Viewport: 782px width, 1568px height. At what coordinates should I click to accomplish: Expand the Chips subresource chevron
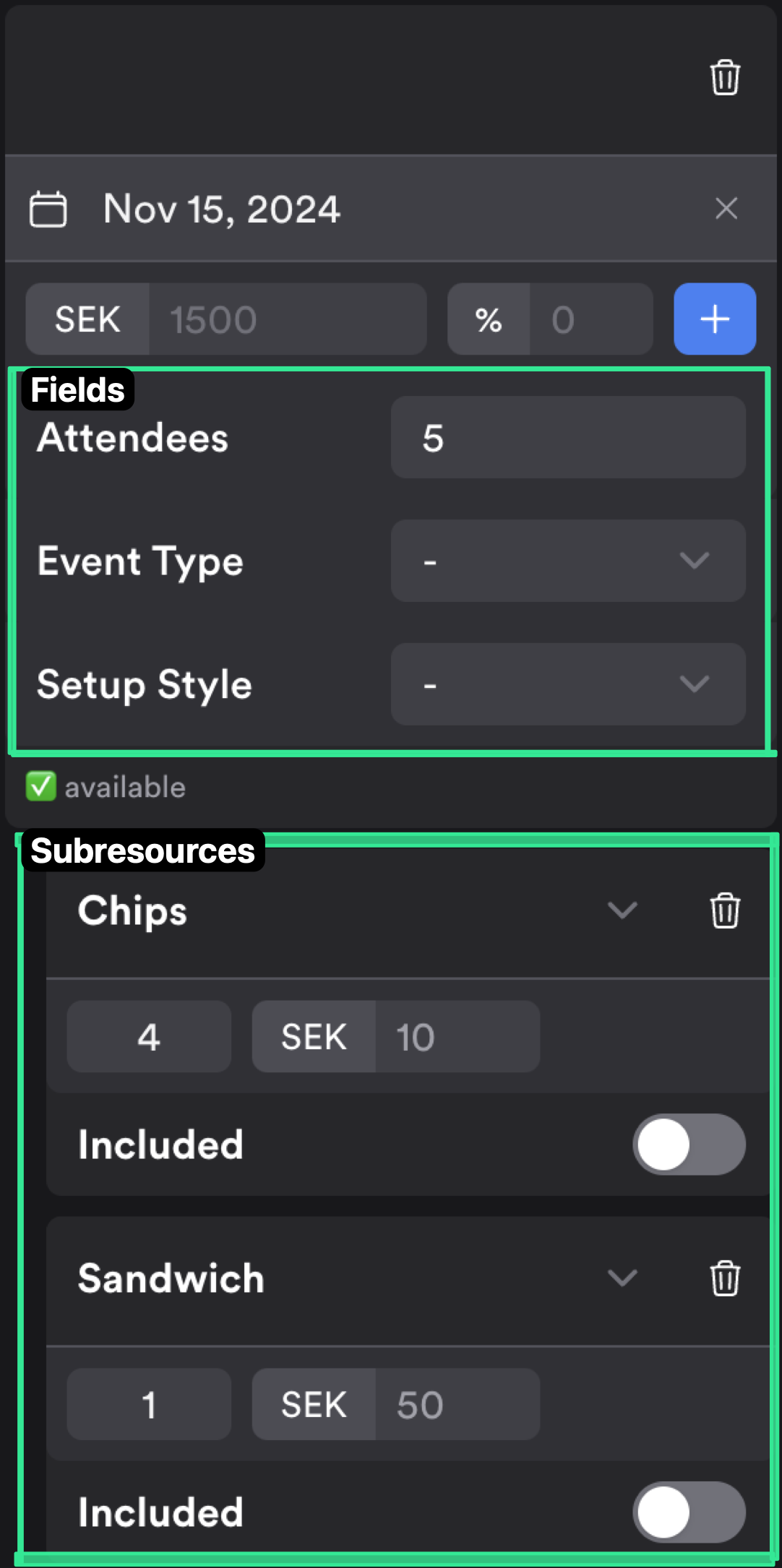622,910
